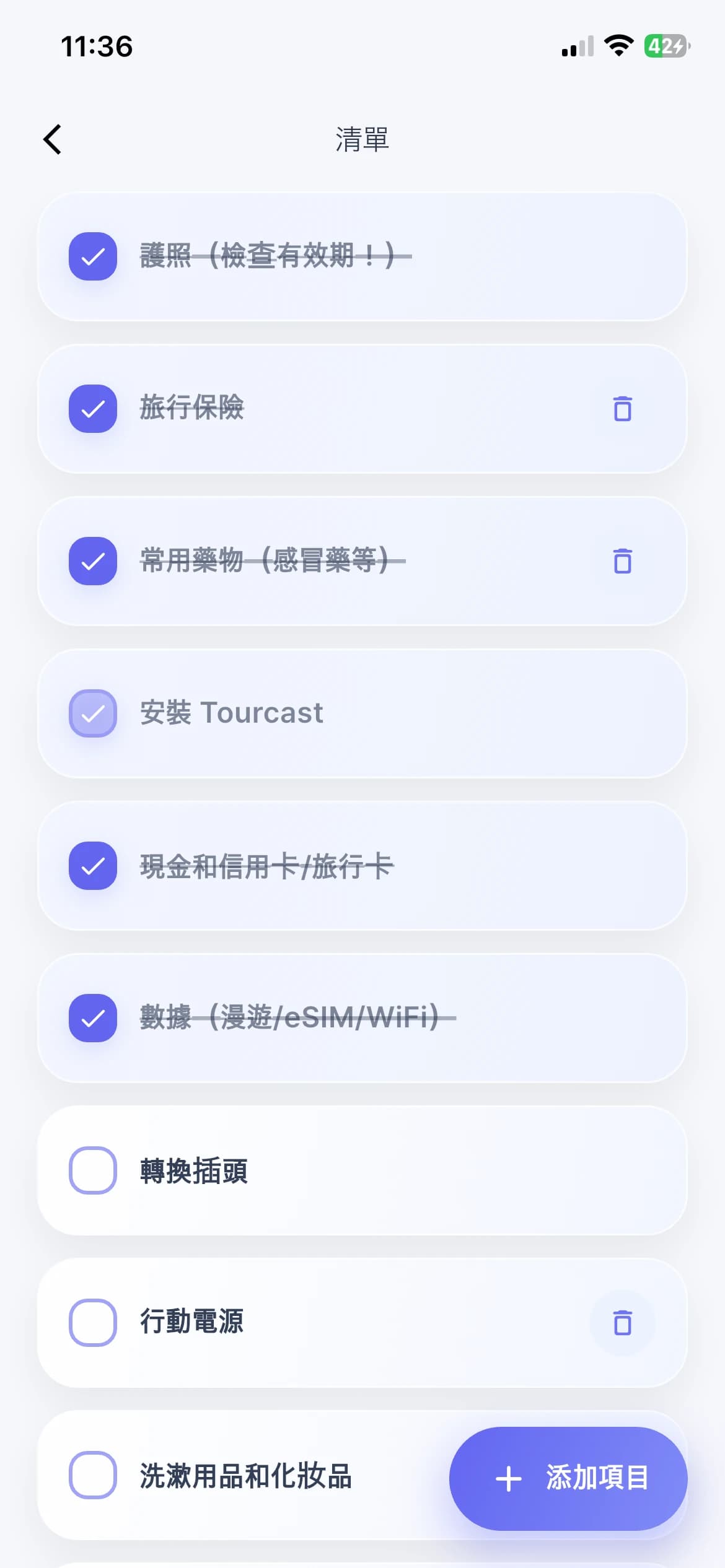725x1568 pixels.
Task: Uncheck the 安裝 Tourcast checkbox
Action: coord(92,713)
